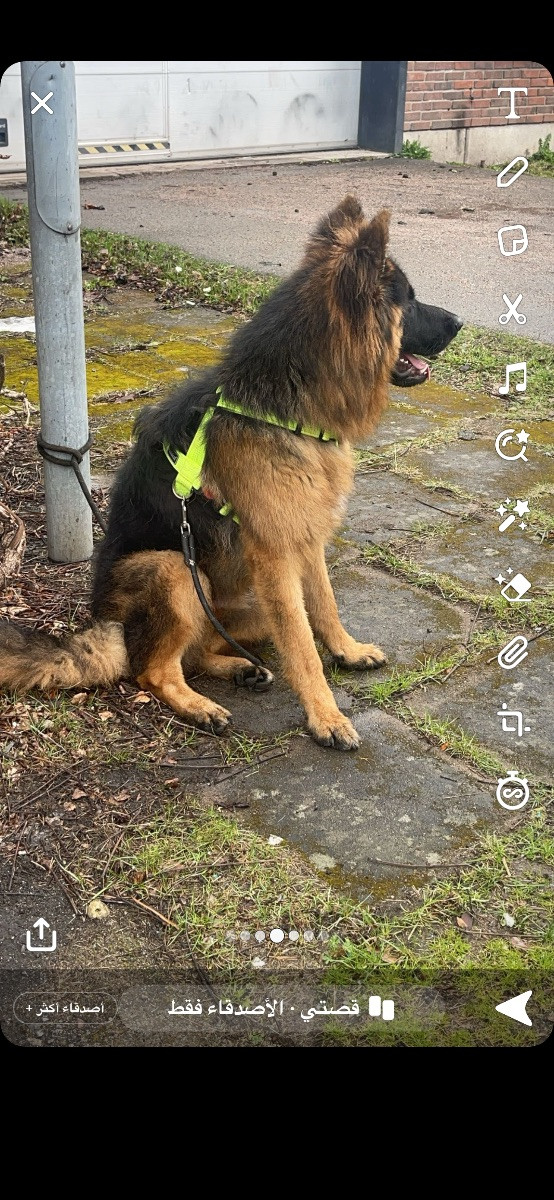Select 'قصتي · الأصدقاء فقط' story option
This screenshot has height=1200, width=554.
coord(281,1008)
